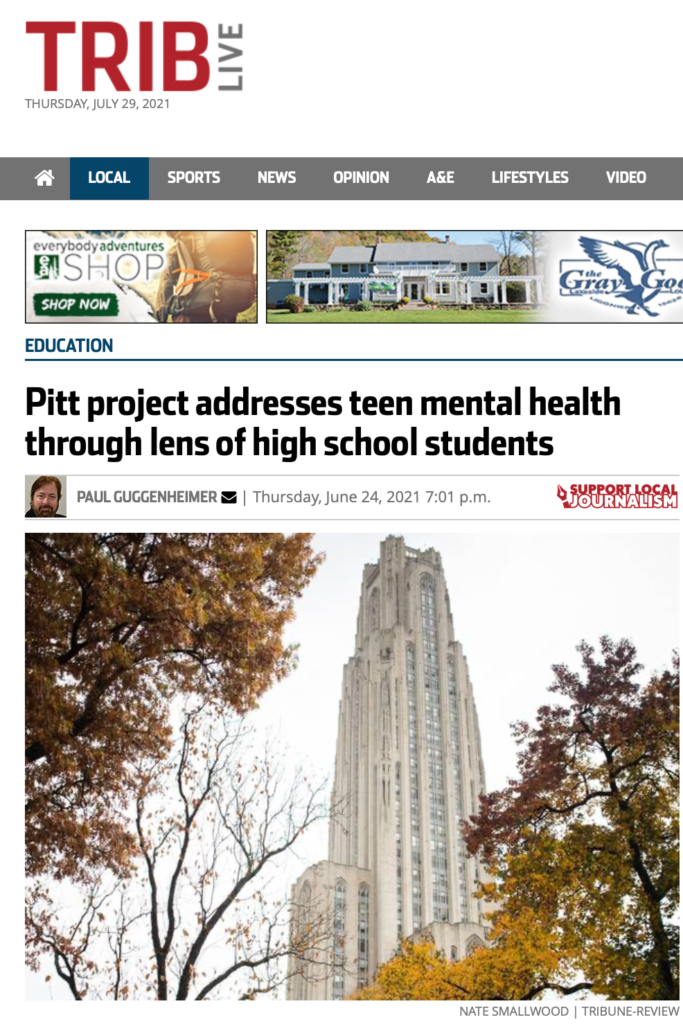Go to the home icon in navigation
The width and height of the screenshot is (683, 1024).
click(x=44, y=178)
